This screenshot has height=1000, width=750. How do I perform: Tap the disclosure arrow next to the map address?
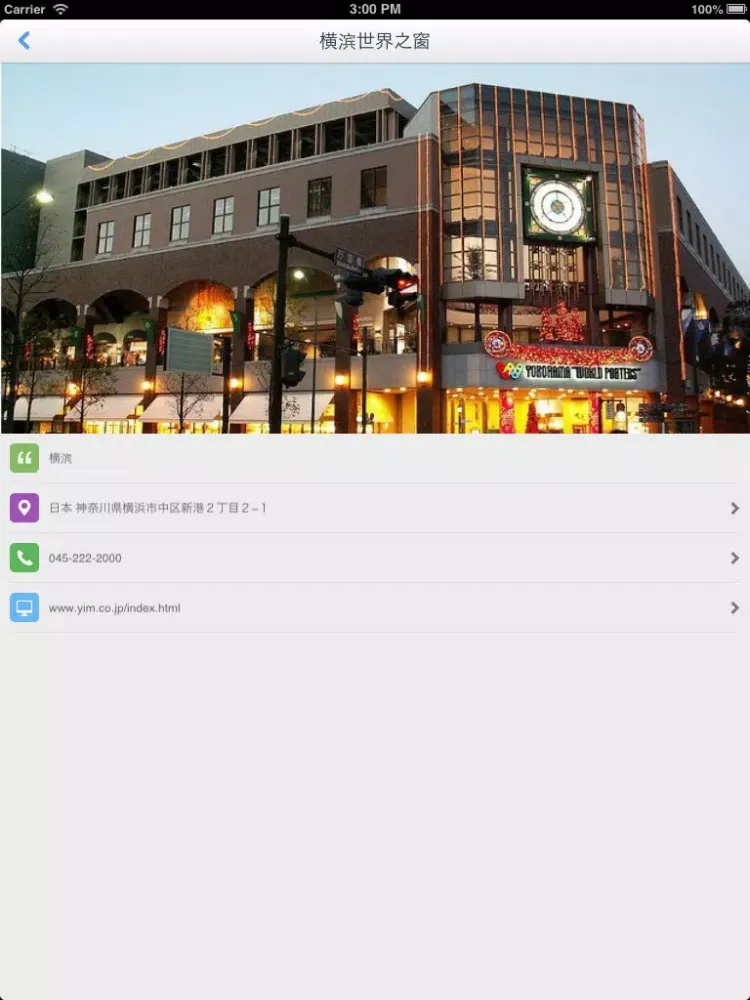[x=736, y=508]
